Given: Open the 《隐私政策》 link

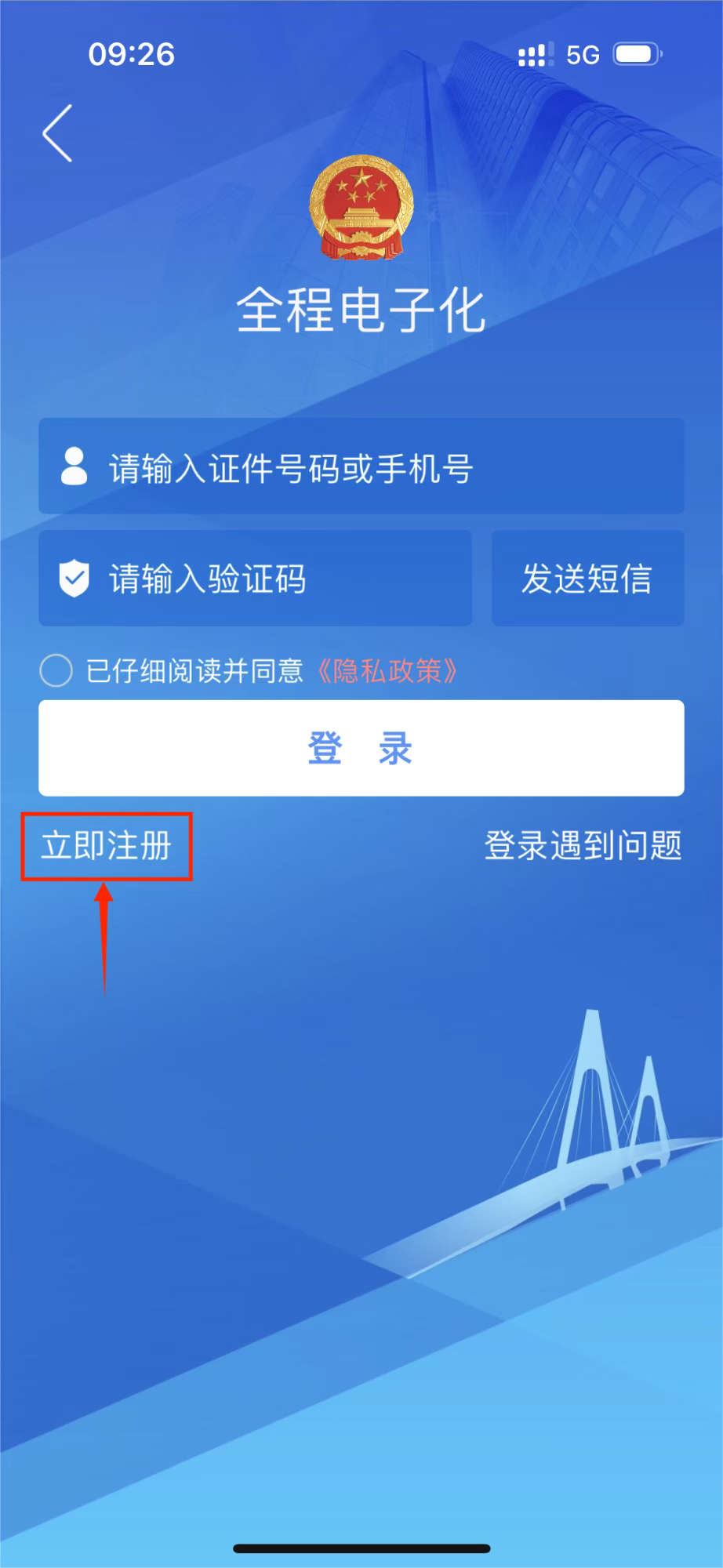Looking at the screenshot, I should [x=388, y=671].
